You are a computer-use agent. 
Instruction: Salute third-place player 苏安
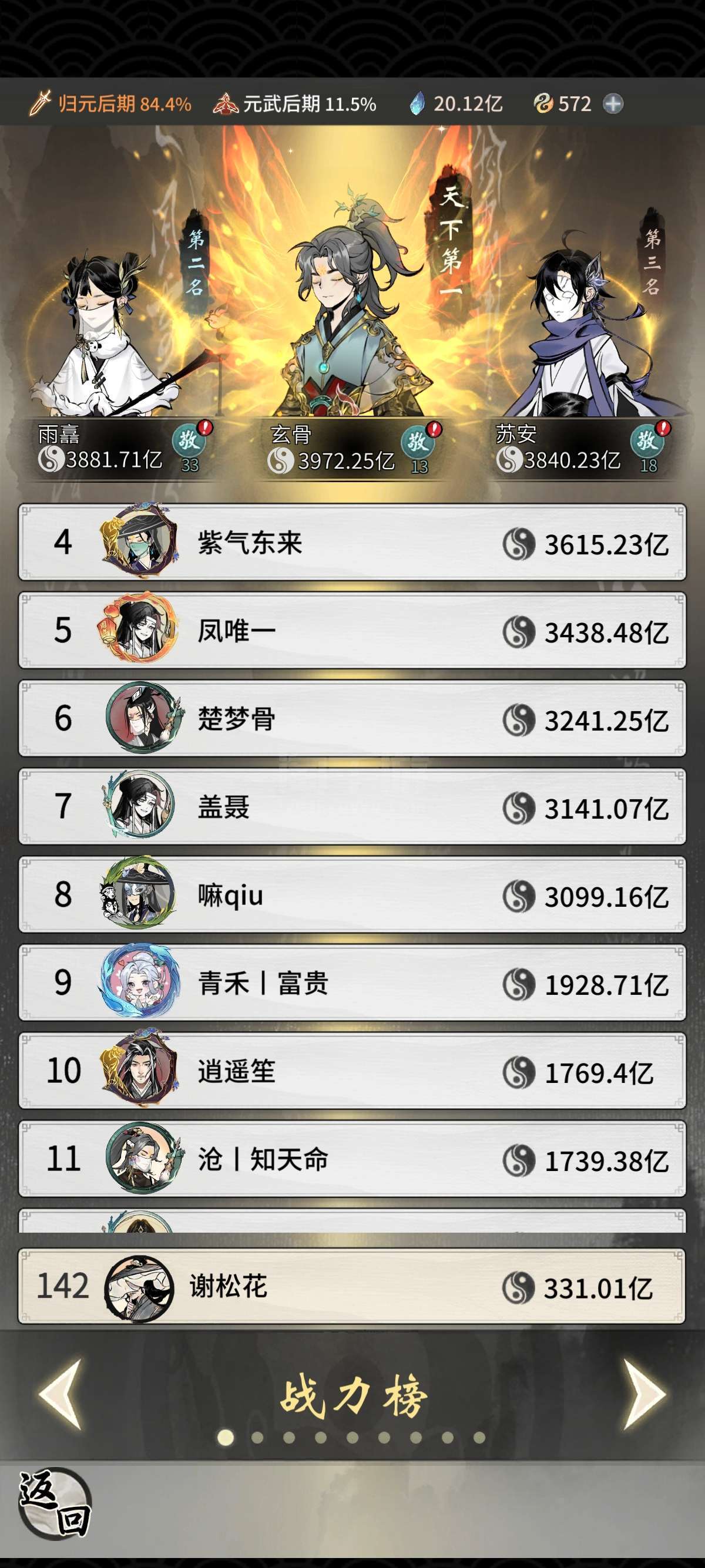coord(646,439)
